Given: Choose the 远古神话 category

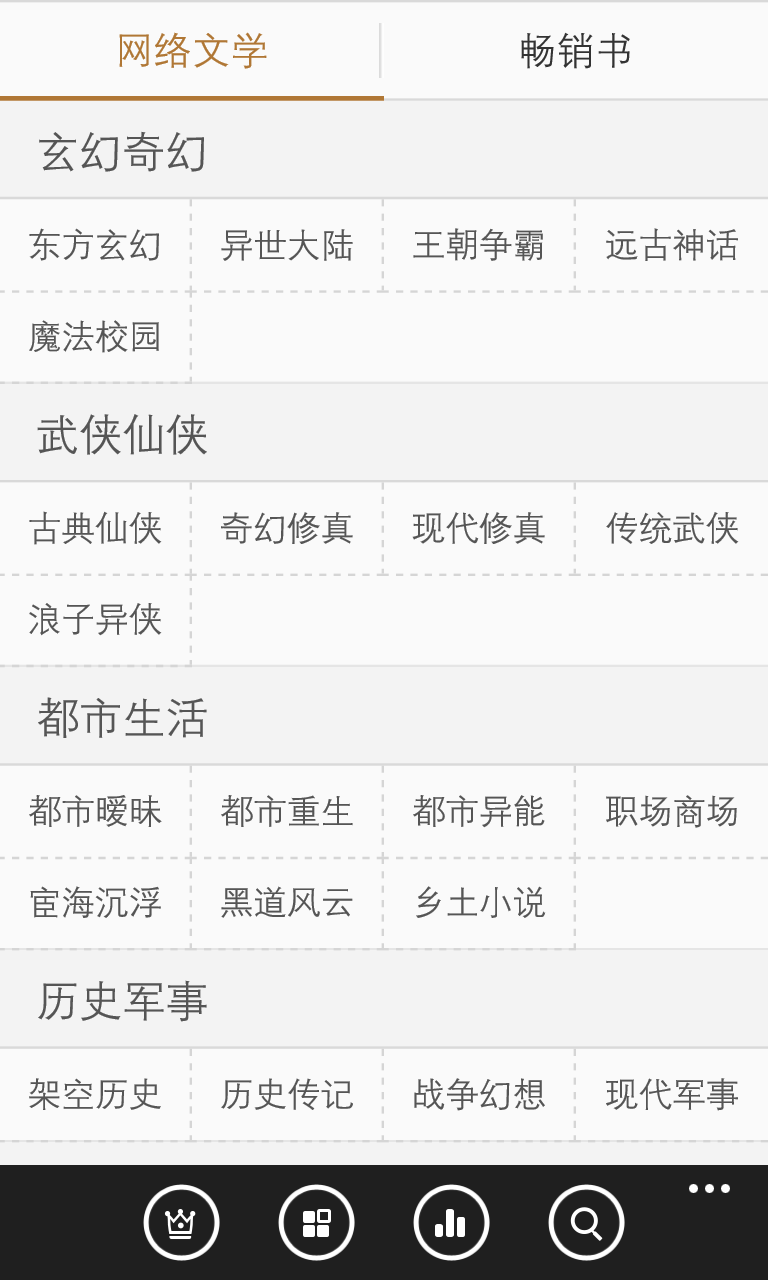Looking at the screenshot, I should (x=671, y=245).
